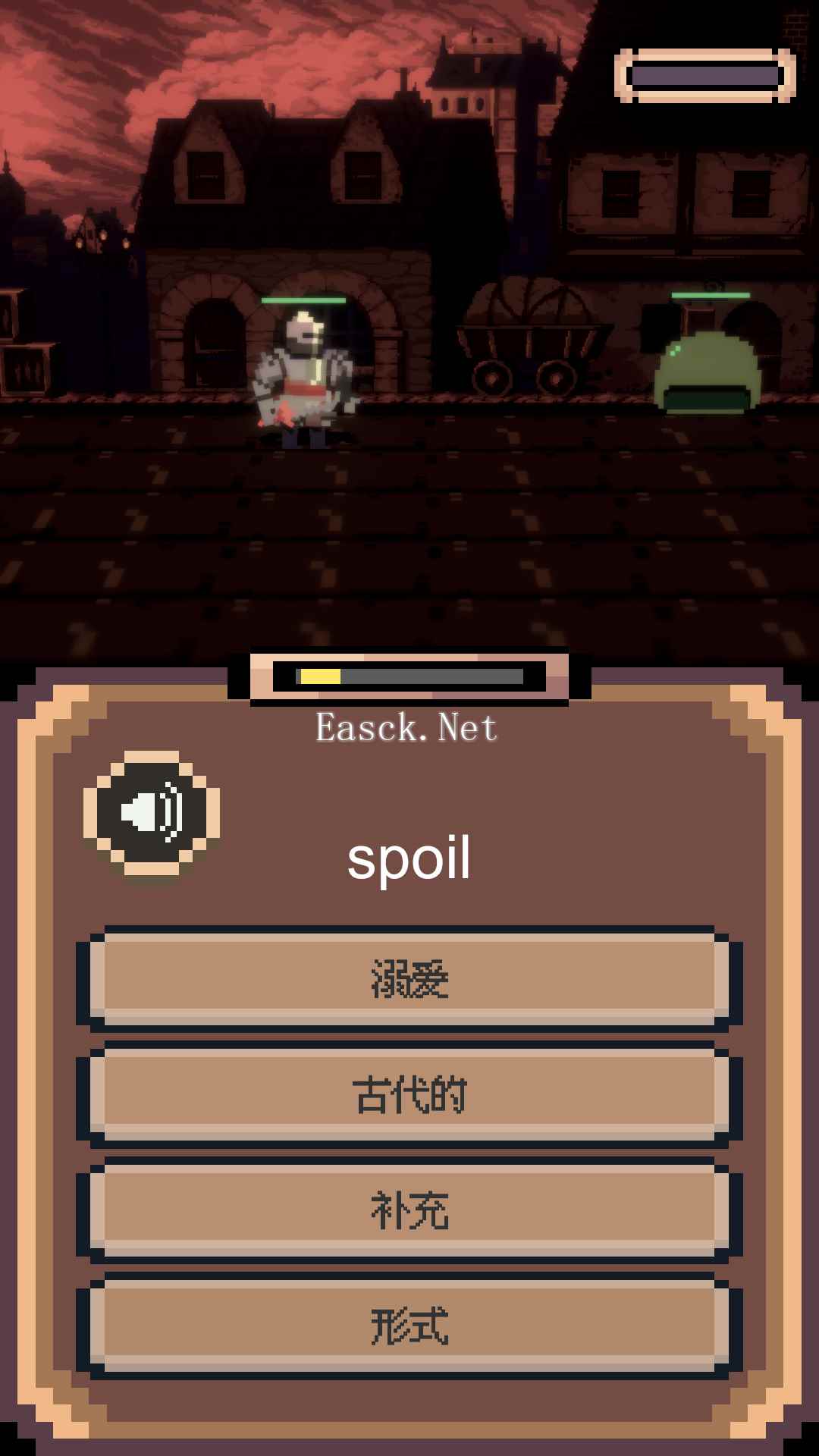Select the answer 溺爱
Viewport: 819px width, 1456px height.
tap(409, 979)
